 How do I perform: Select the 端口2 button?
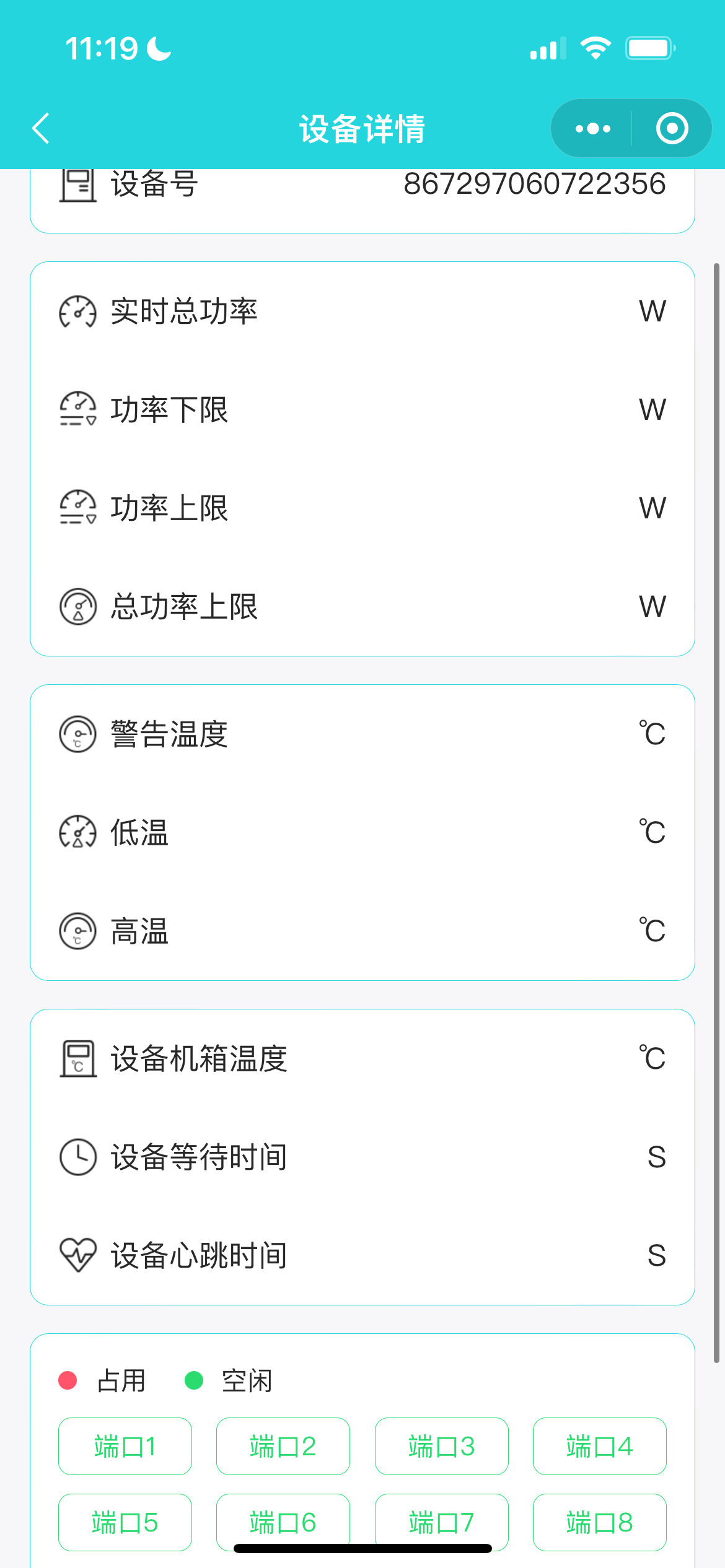coord(283,1446)
